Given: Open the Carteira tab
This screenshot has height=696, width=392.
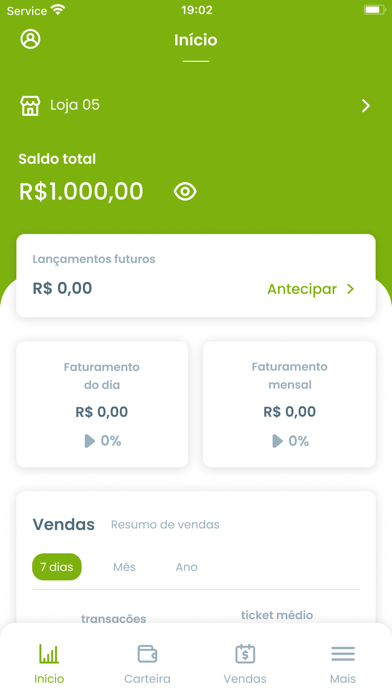Looking at the screenshot, I should (147, 664).
